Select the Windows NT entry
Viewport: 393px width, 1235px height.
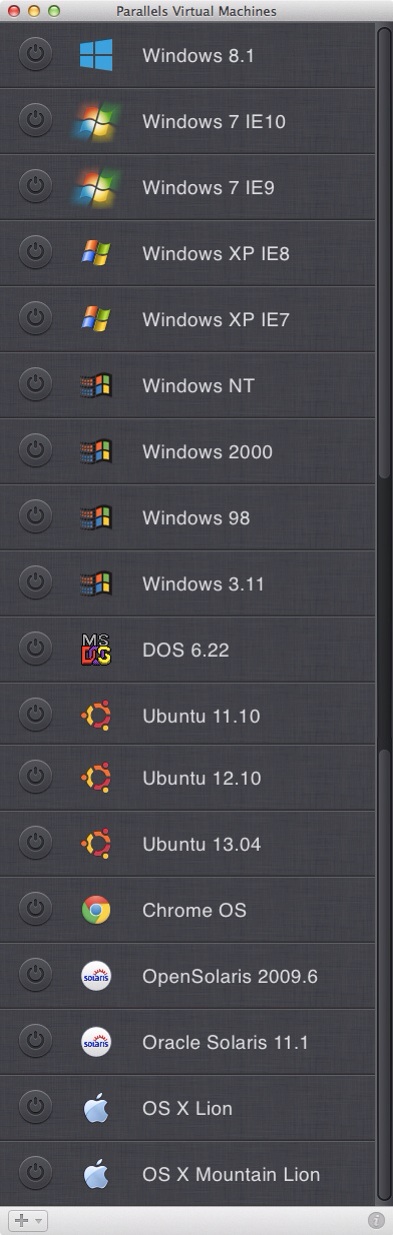[x=188, y=385]
